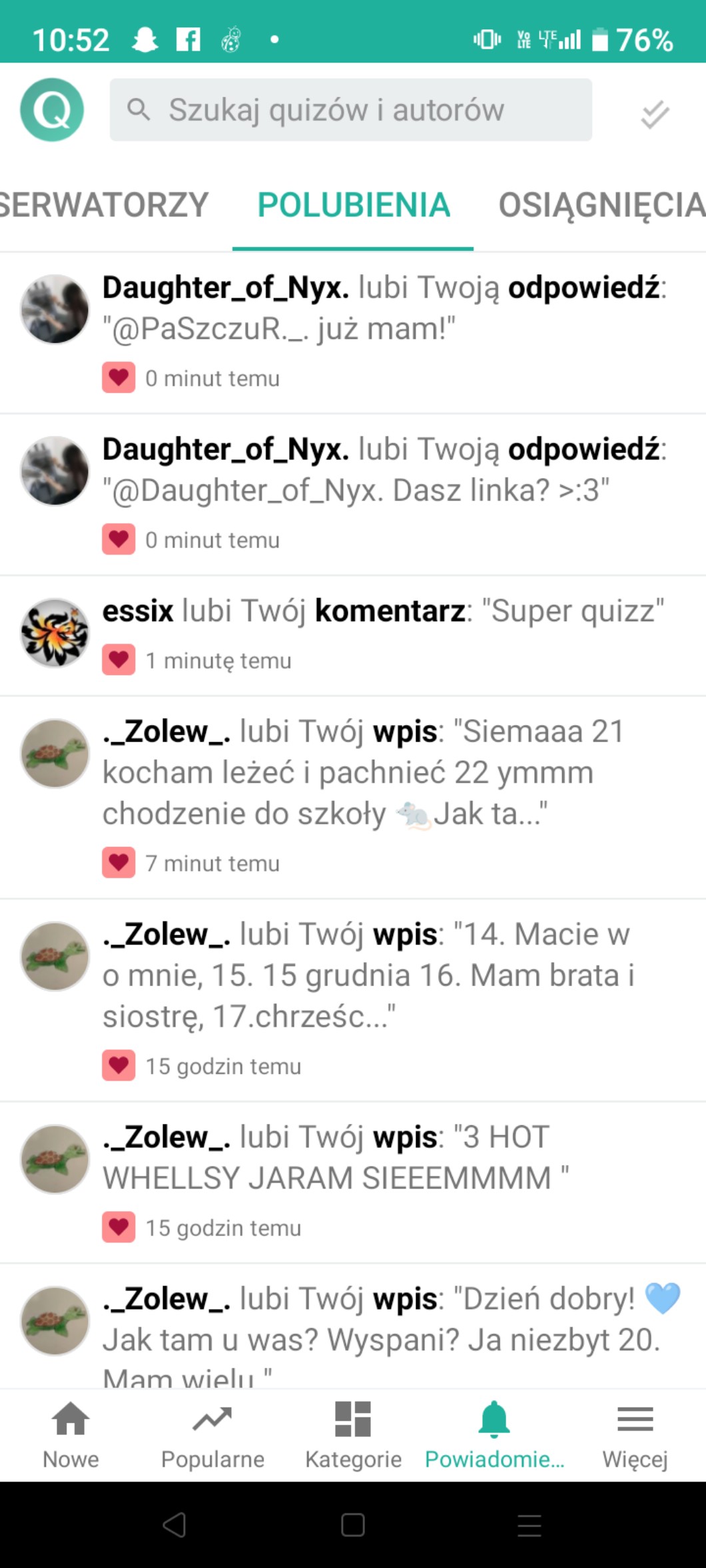Tap the system back button
The image size is (706, 1568).
175,1525
